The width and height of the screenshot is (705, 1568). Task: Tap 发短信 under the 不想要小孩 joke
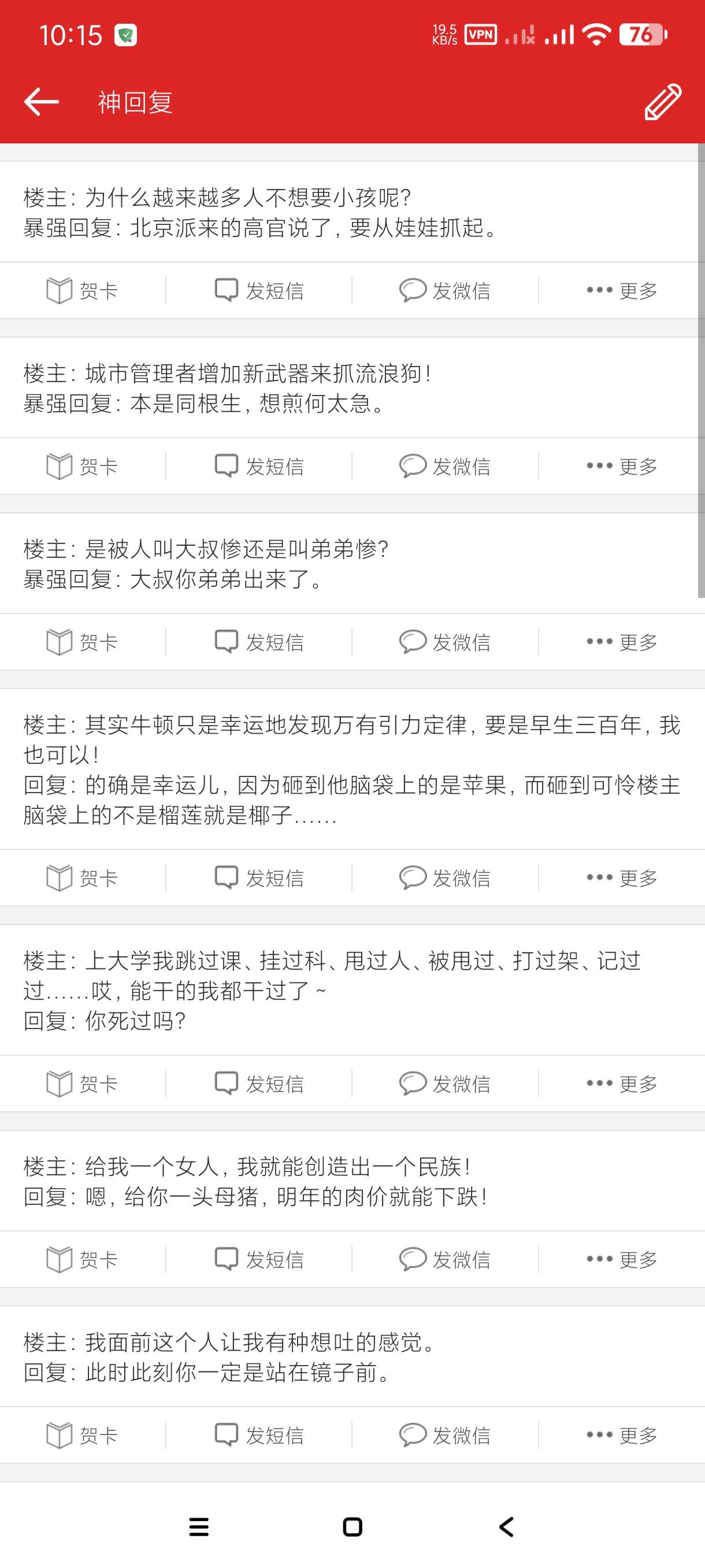(x=259, y=290)
